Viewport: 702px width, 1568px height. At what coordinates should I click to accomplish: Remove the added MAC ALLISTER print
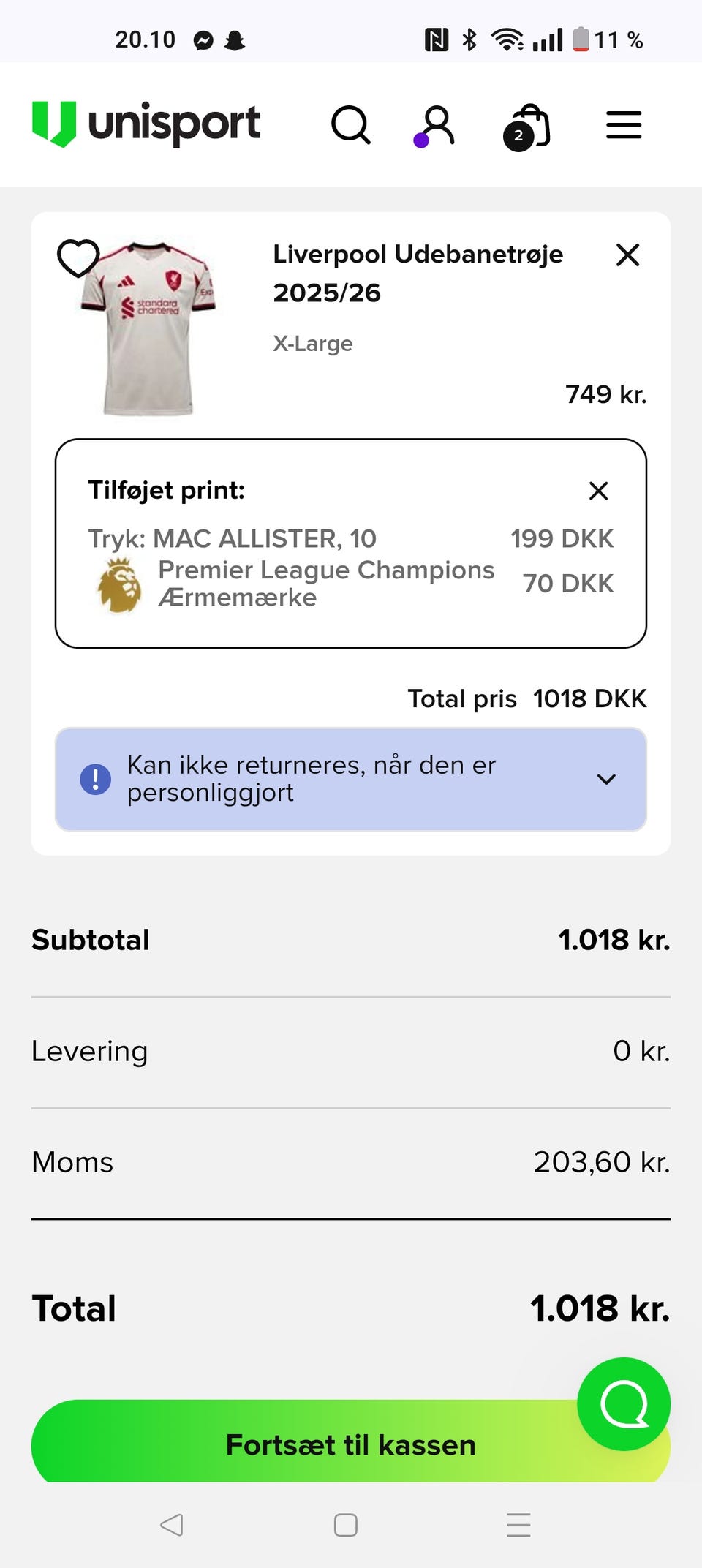tap(598, 491)
